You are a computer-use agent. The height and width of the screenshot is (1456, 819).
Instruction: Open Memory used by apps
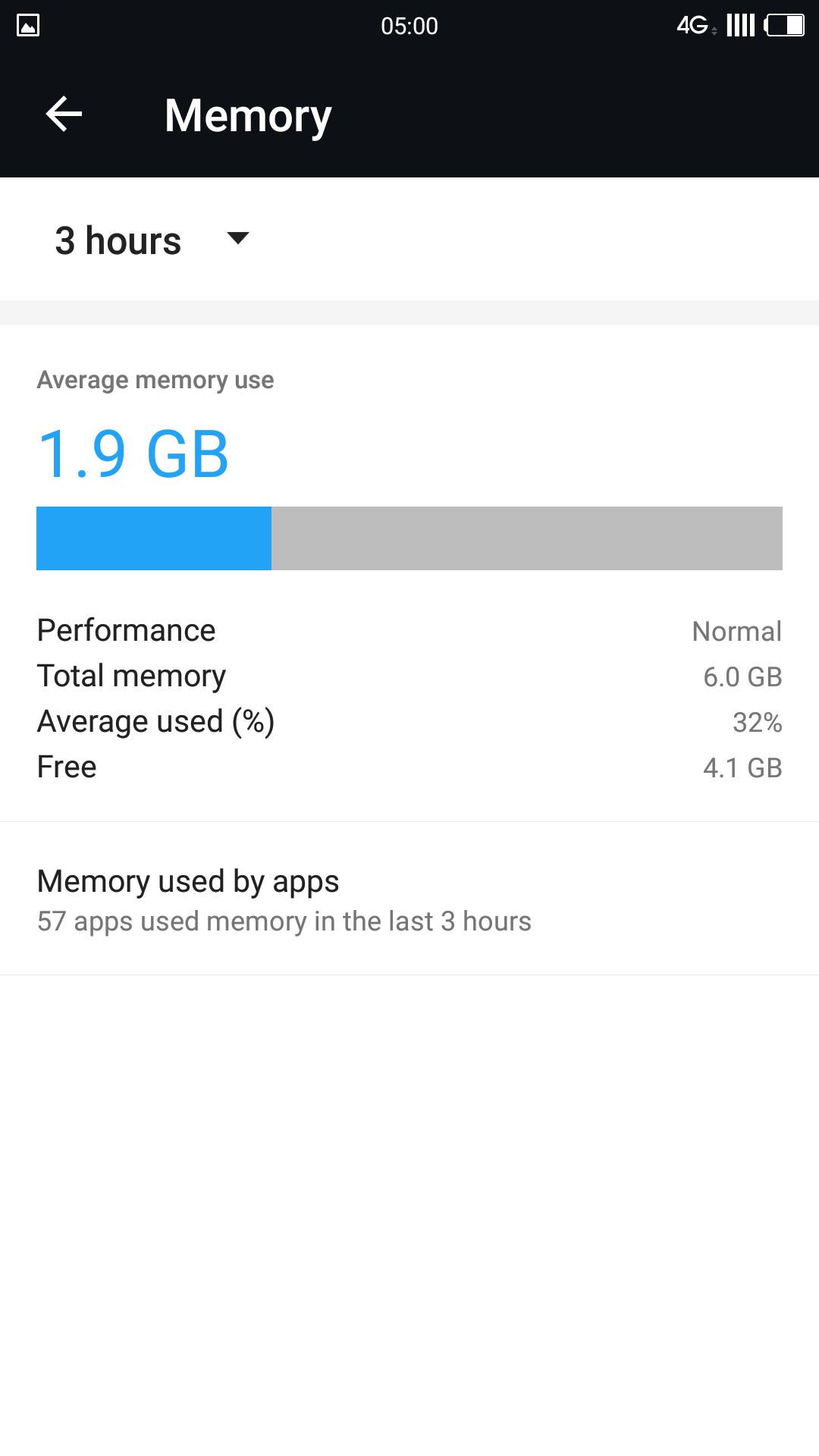[284, 899]
